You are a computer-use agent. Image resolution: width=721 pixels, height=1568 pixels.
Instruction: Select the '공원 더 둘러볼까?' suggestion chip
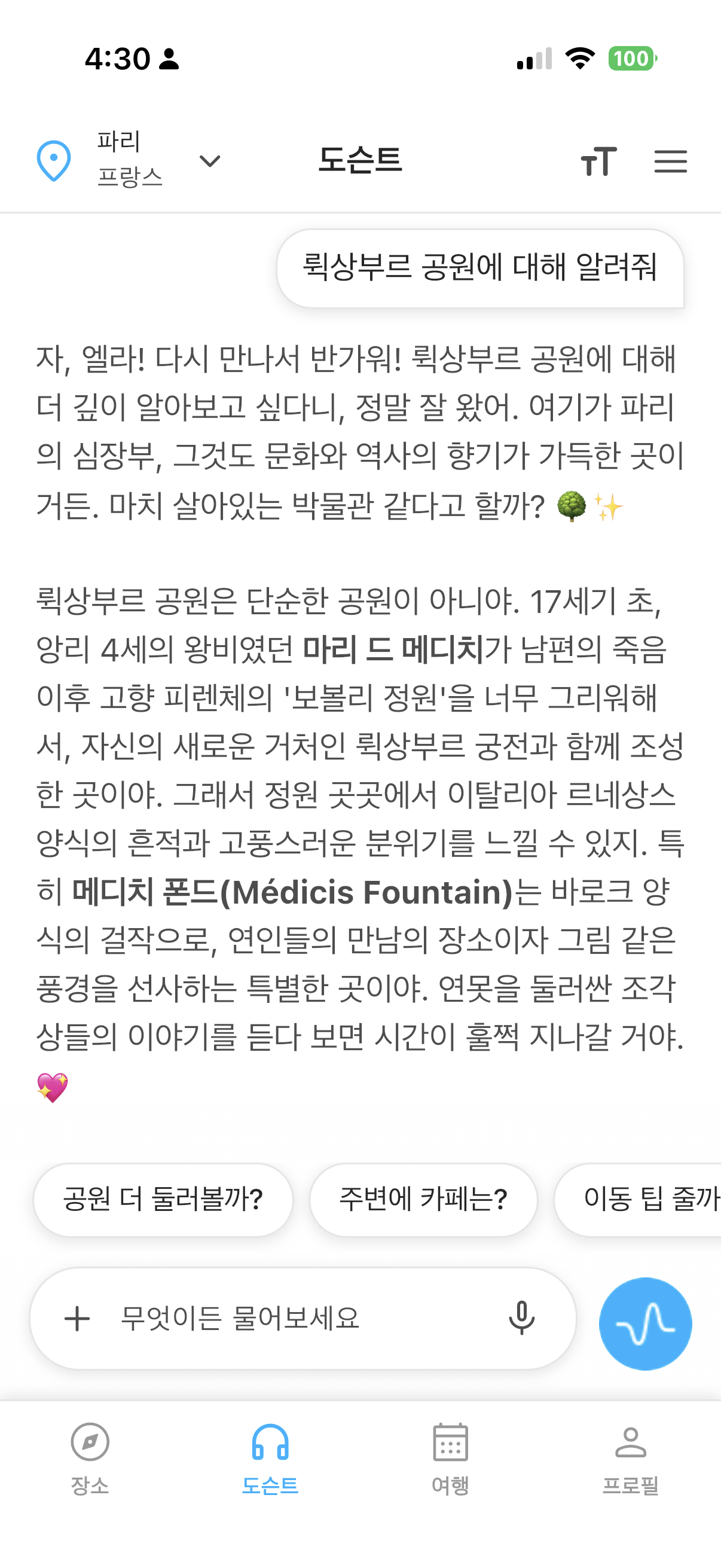point(163,1199)
